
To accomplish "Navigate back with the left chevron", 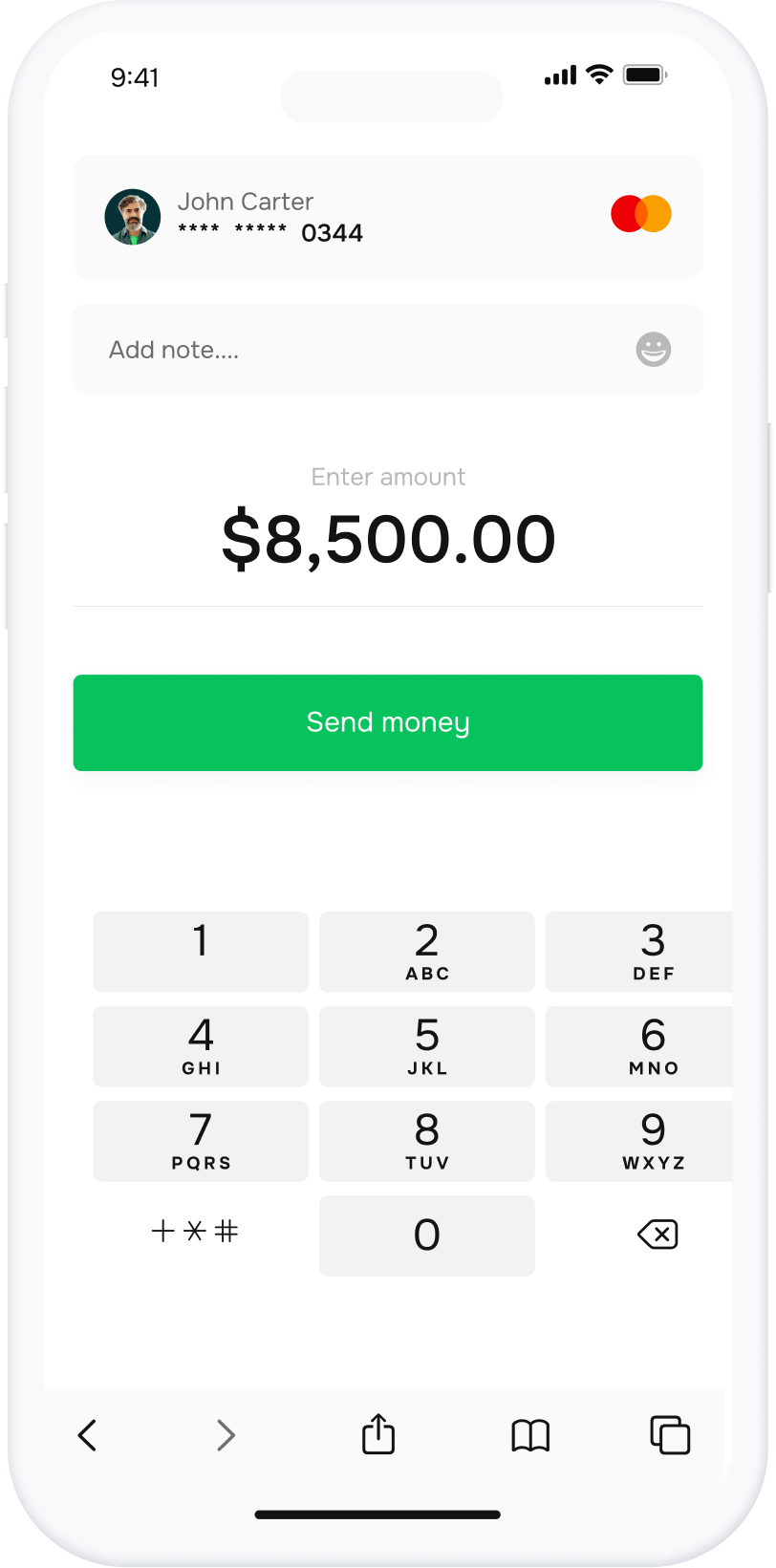I will [x=88, y=1434].
